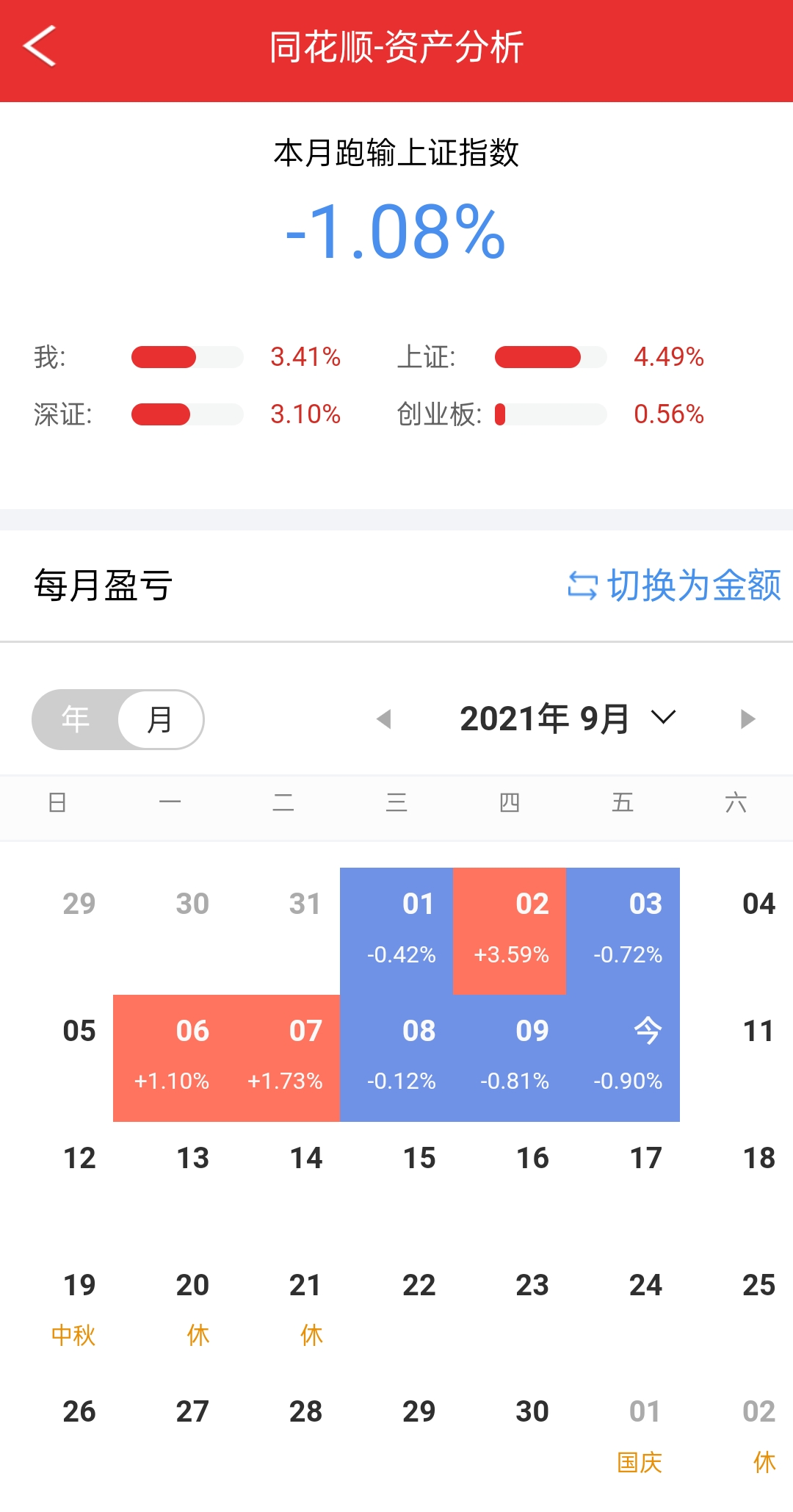Tap the back arrow in the header
793x1512 pixels.
[40, 46]
